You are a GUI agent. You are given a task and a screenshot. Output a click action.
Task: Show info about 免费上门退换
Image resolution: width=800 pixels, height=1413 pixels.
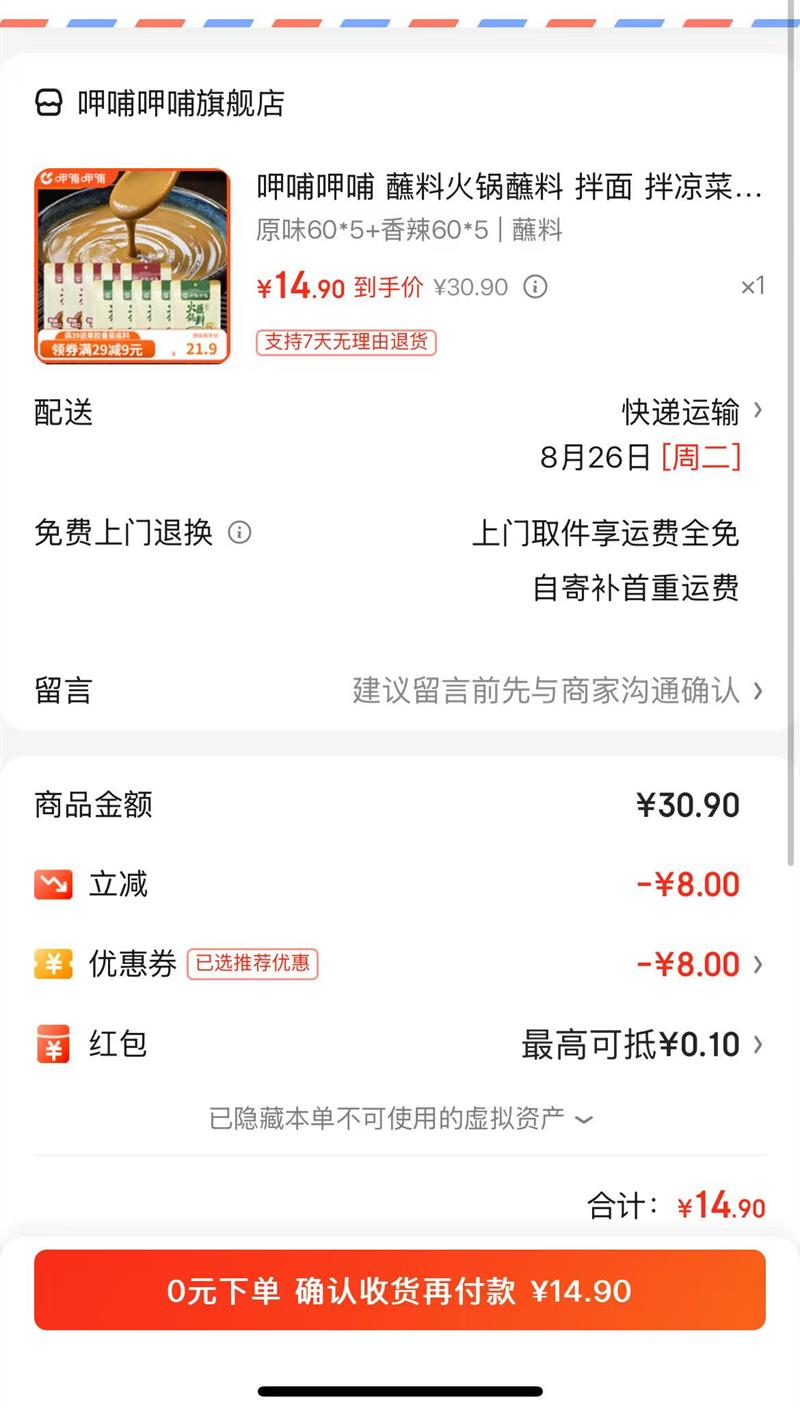(x=239, y=532)
